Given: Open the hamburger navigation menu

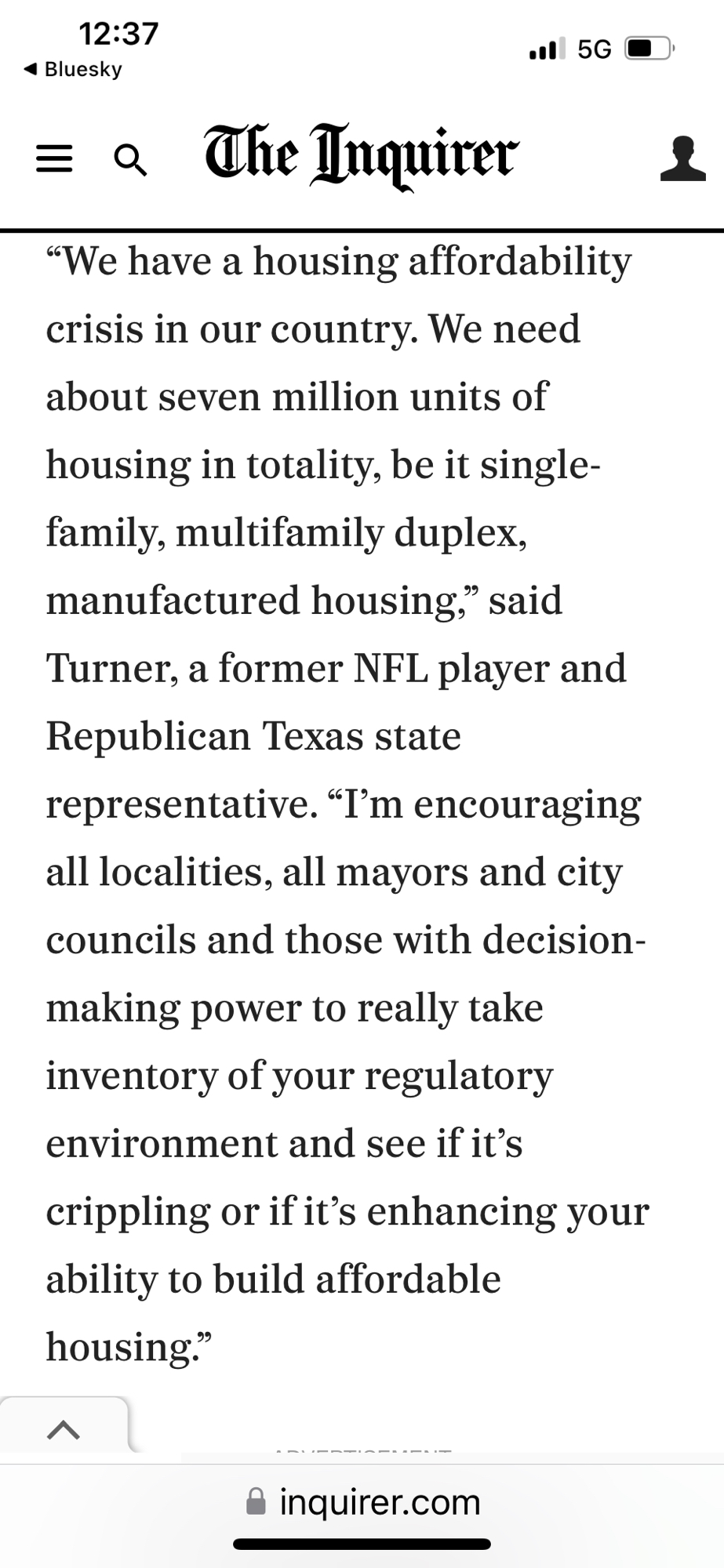Looking at the screenshot, I should pos(54,158).
